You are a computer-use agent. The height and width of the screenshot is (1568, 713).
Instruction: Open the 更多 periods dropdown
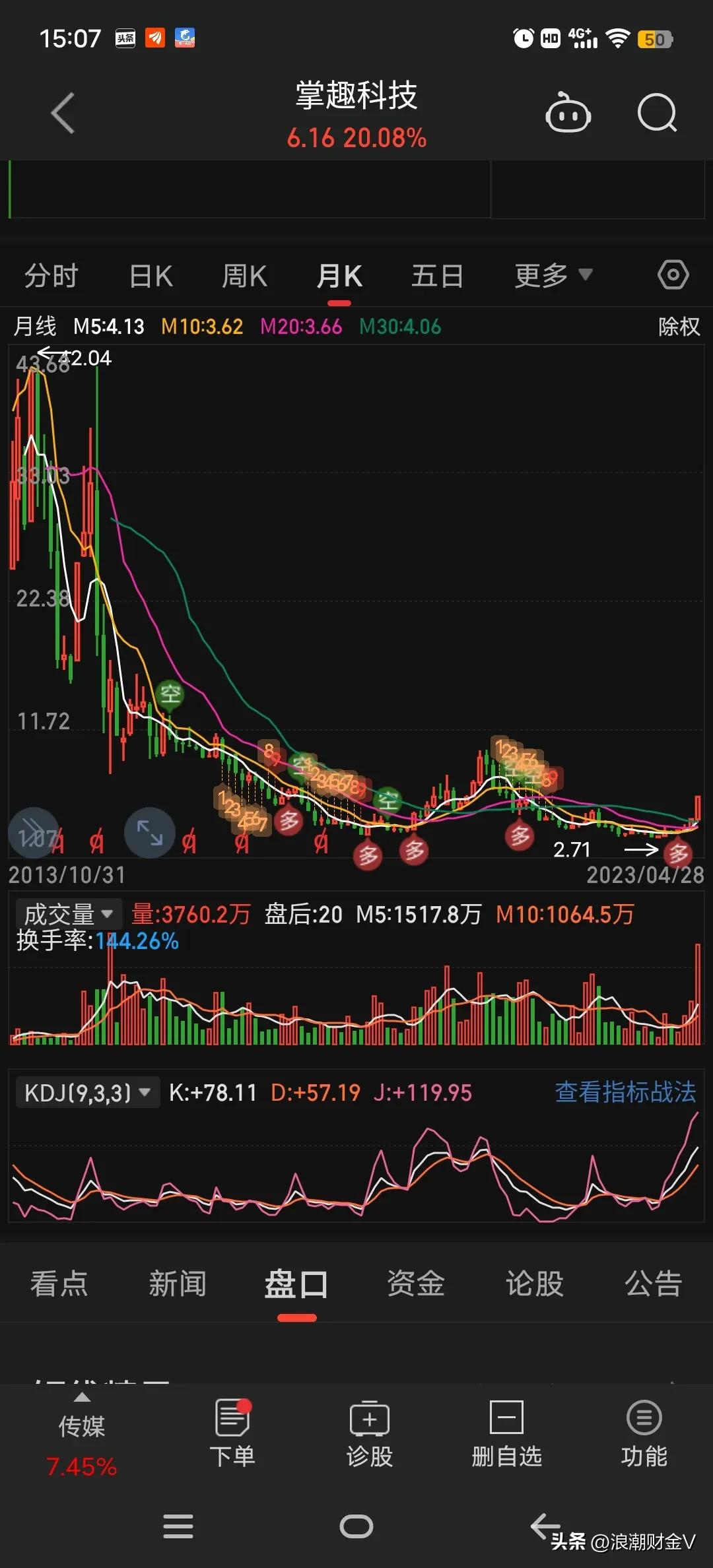[552, 275]
